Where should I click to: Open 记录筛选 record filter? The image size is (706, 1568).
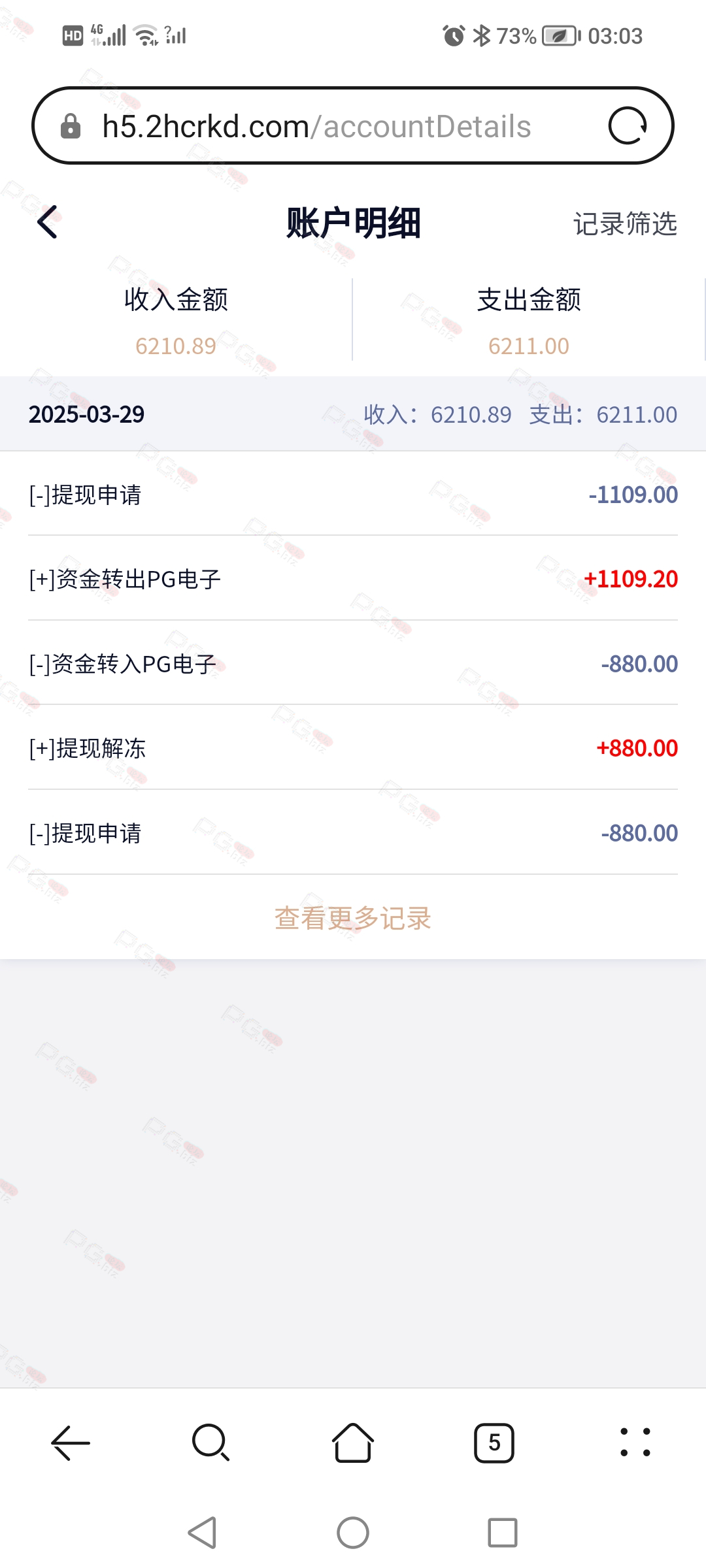coord(625,223)
